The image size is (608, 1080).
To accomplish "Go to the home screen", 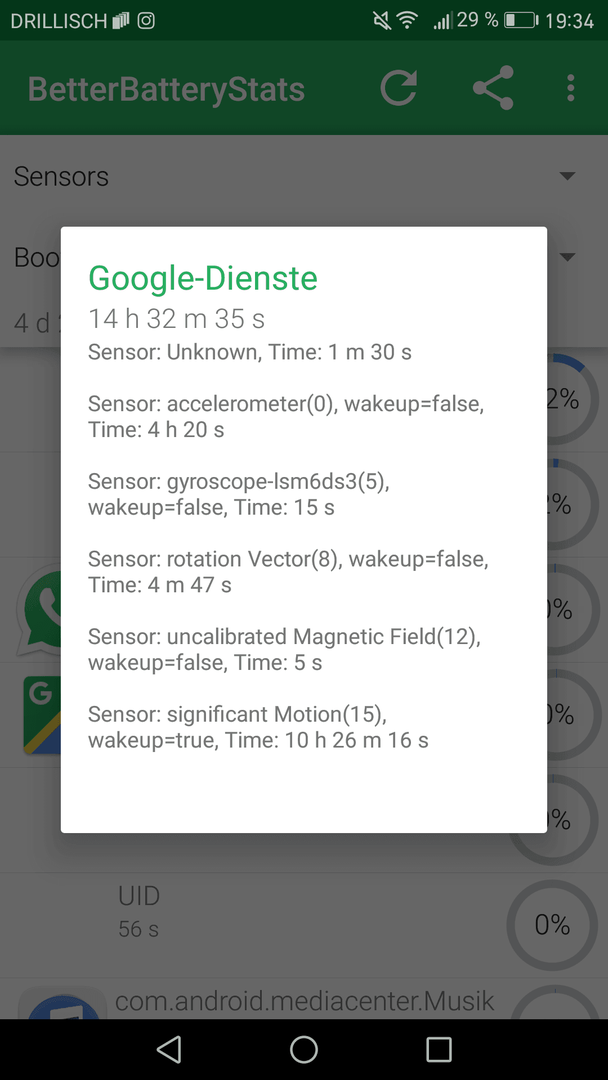I will (x=304, y=1049).
